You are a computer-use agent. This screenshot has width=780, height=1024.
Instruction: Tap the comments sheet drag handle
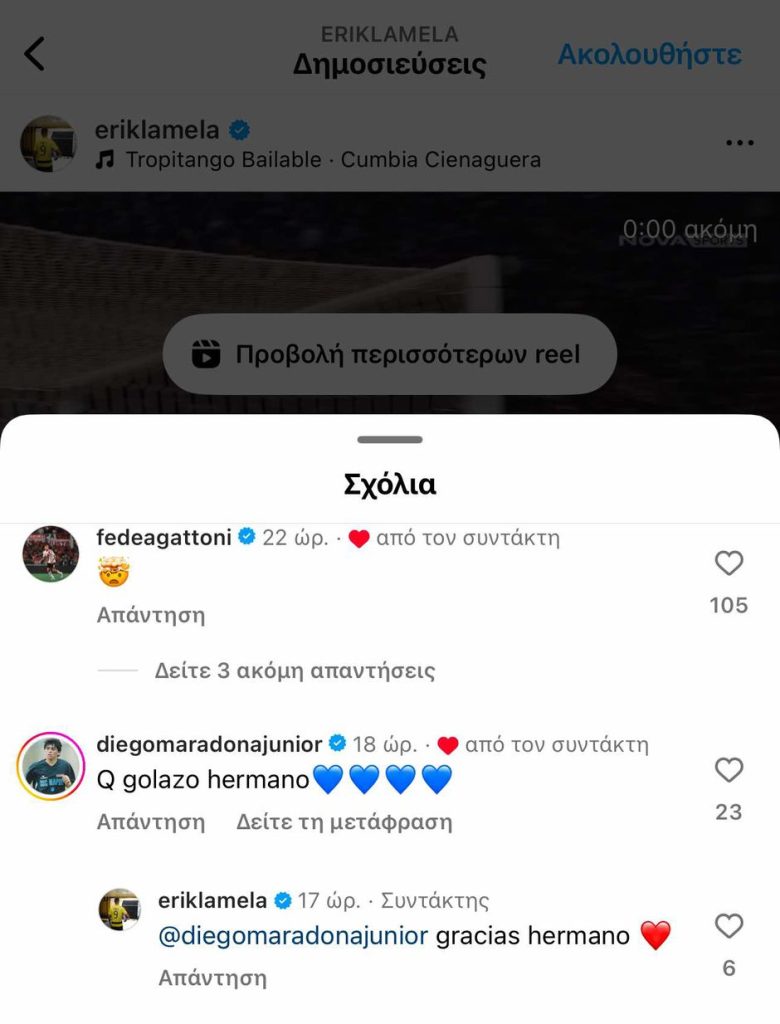pos(389,440)
